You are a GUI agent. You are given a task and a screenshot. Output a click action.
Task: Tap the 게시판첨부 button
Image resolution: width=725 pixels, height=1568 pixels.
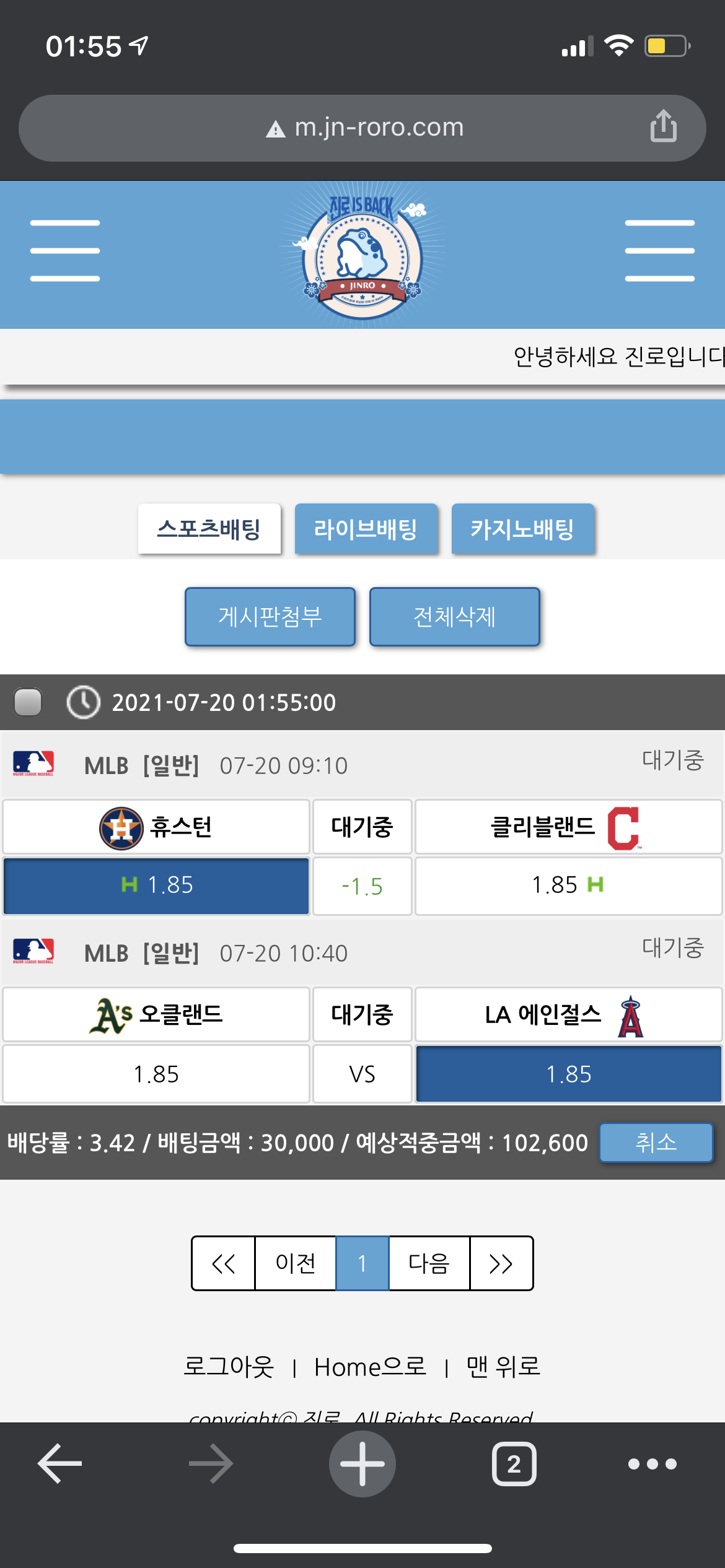click(x=270, y=617)
